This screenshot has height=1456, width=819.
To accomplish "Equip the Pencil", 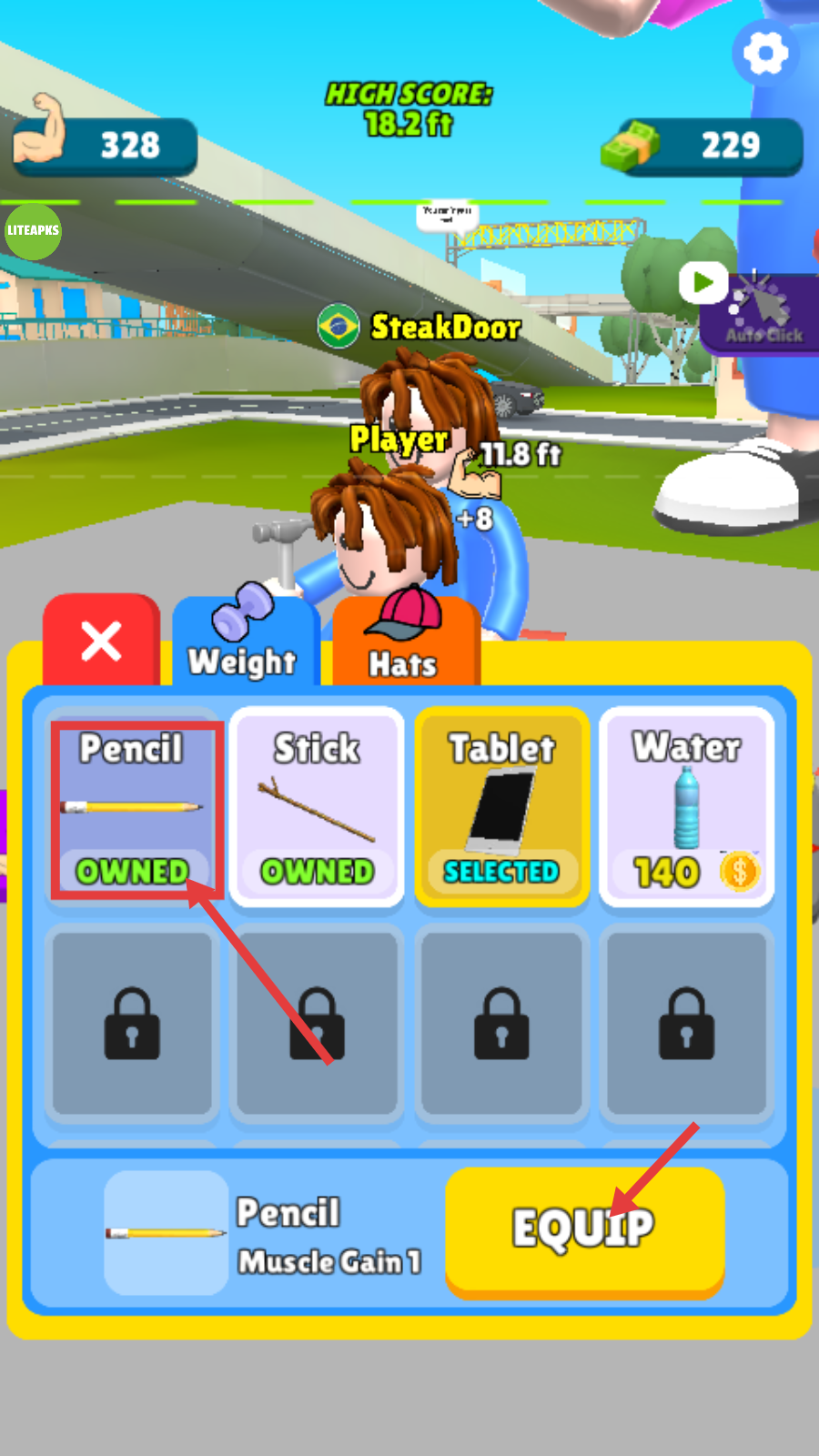I will coord(584,1228).
